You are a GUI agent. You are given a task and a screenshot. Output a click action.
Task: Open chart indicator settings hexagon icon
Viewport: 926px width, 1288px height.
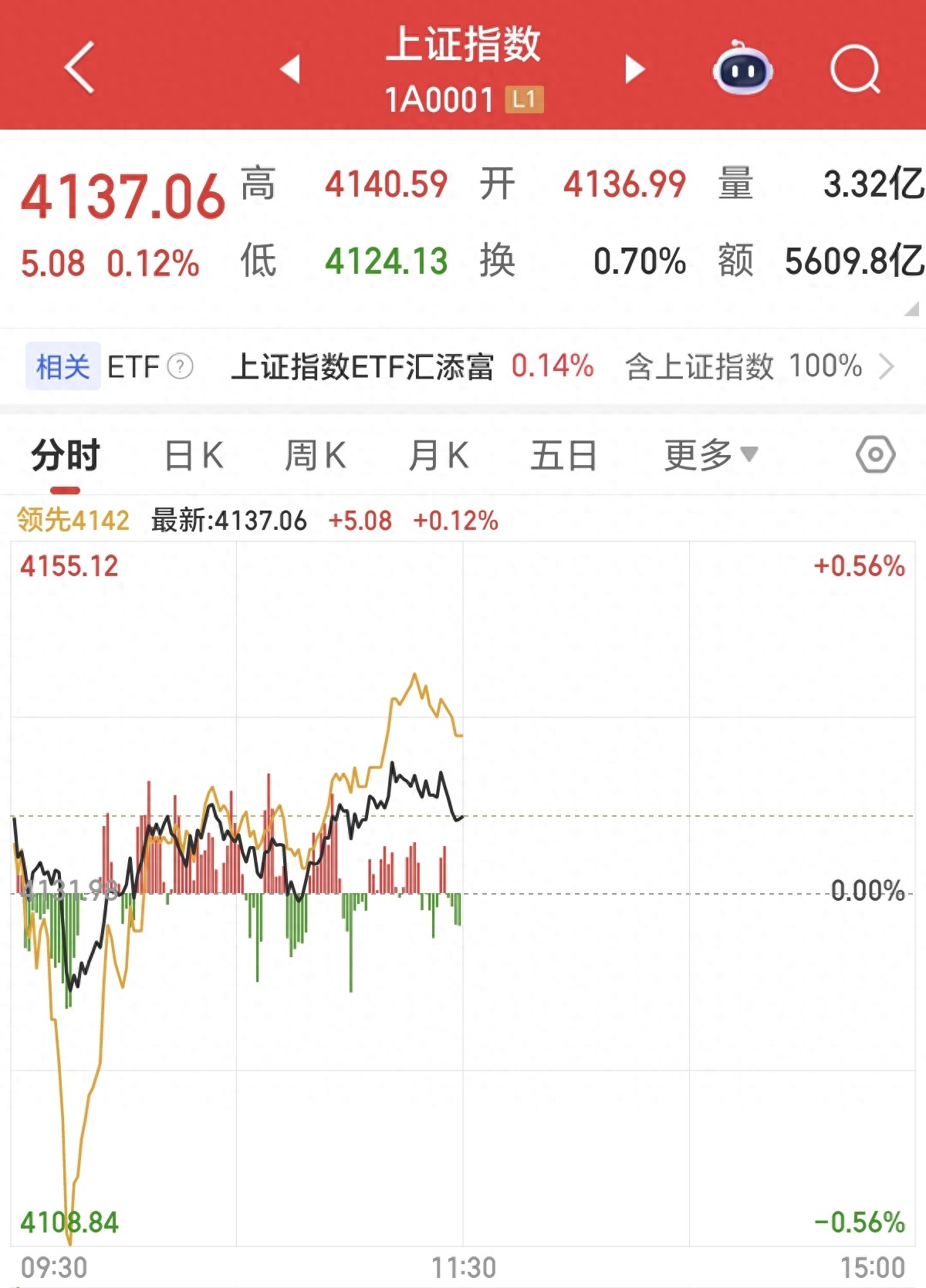click(x=876, y=456)
